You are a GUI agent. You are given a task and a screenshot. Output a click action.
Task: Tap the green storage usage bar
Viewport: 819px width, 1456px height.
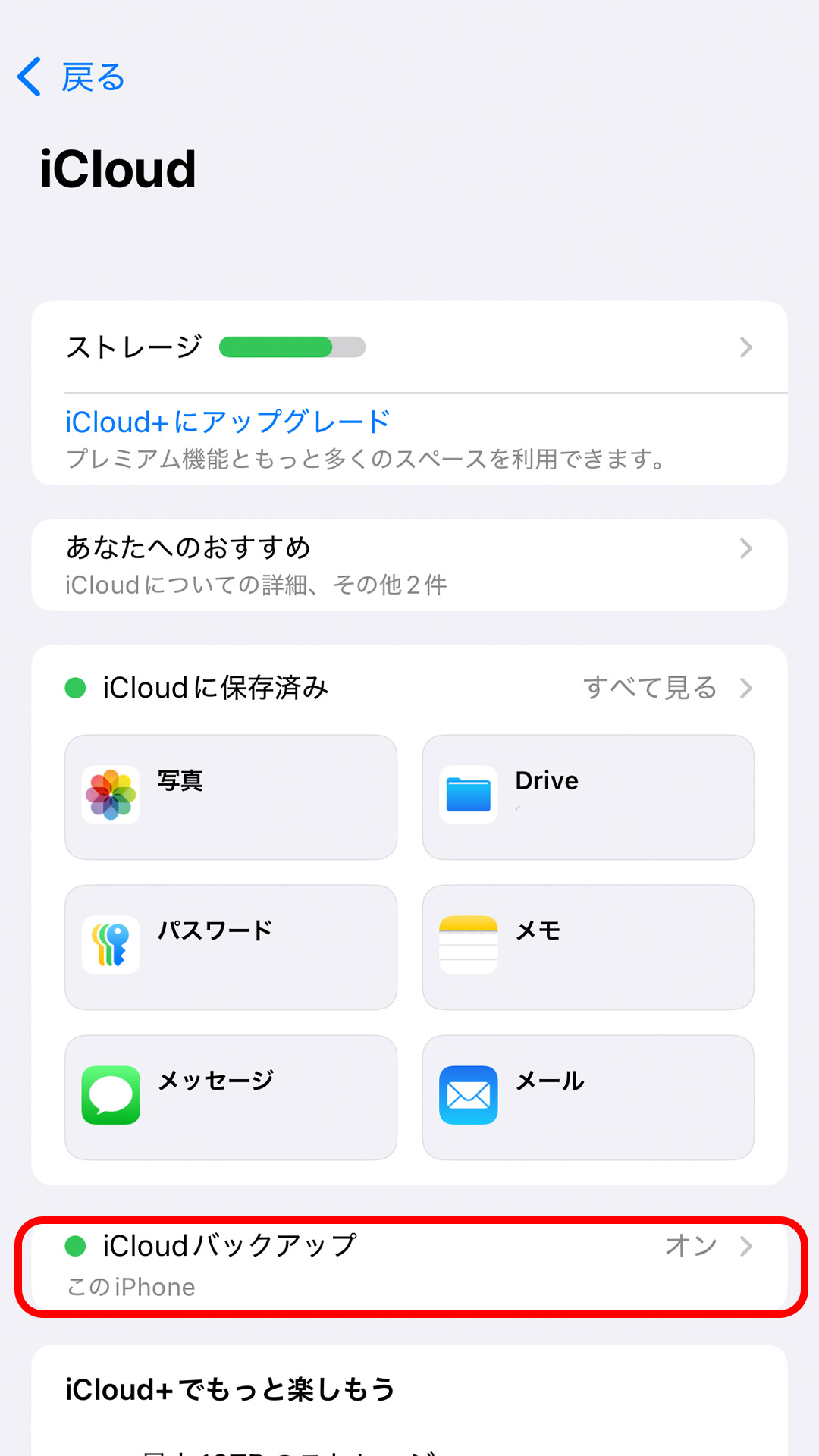[291, 347]
